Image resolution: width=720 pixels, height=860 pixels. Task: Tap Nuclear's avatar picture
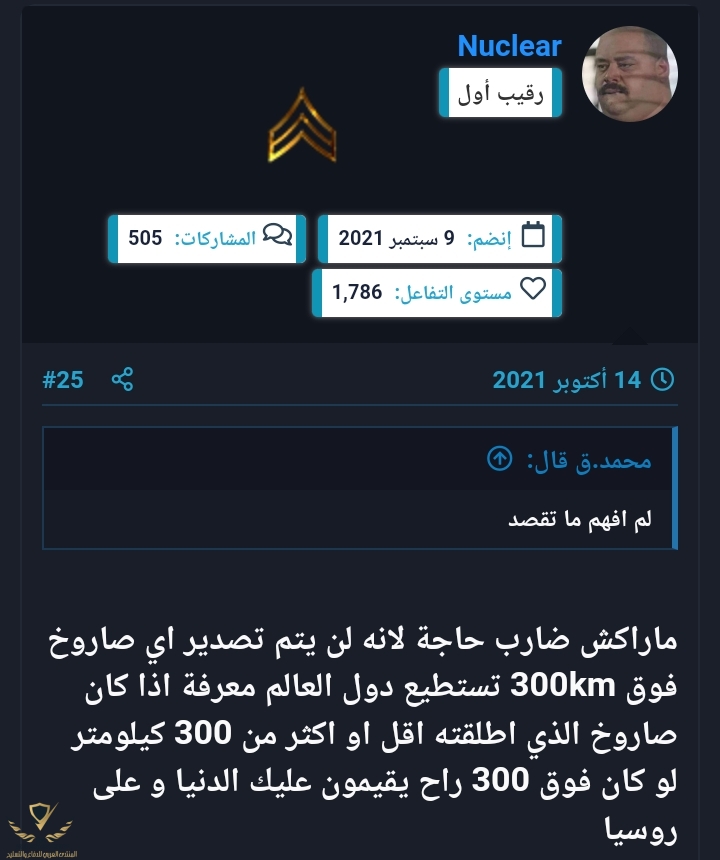pyautogui.click(x=629, y=72)
